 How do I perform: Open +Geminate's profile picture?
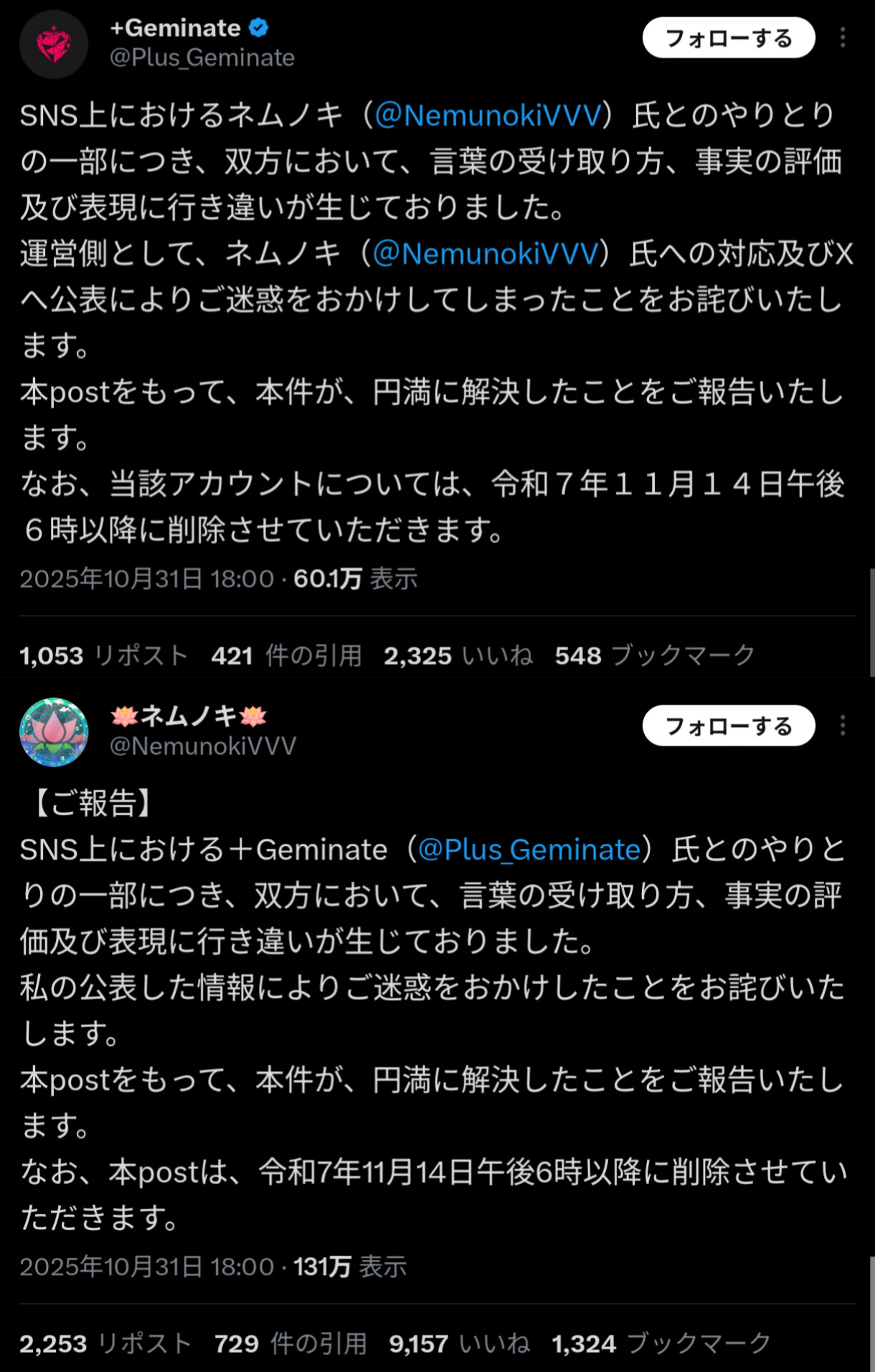pos(54,44)
